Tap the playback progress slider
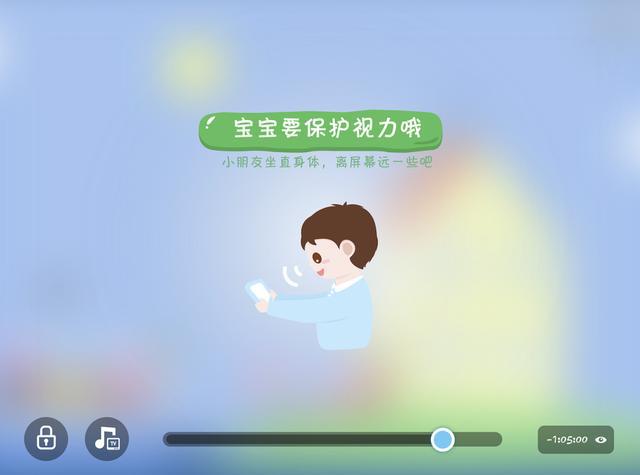Image resolution: width=640 pixels, height=475 pixels. click(x=332, y=439)
